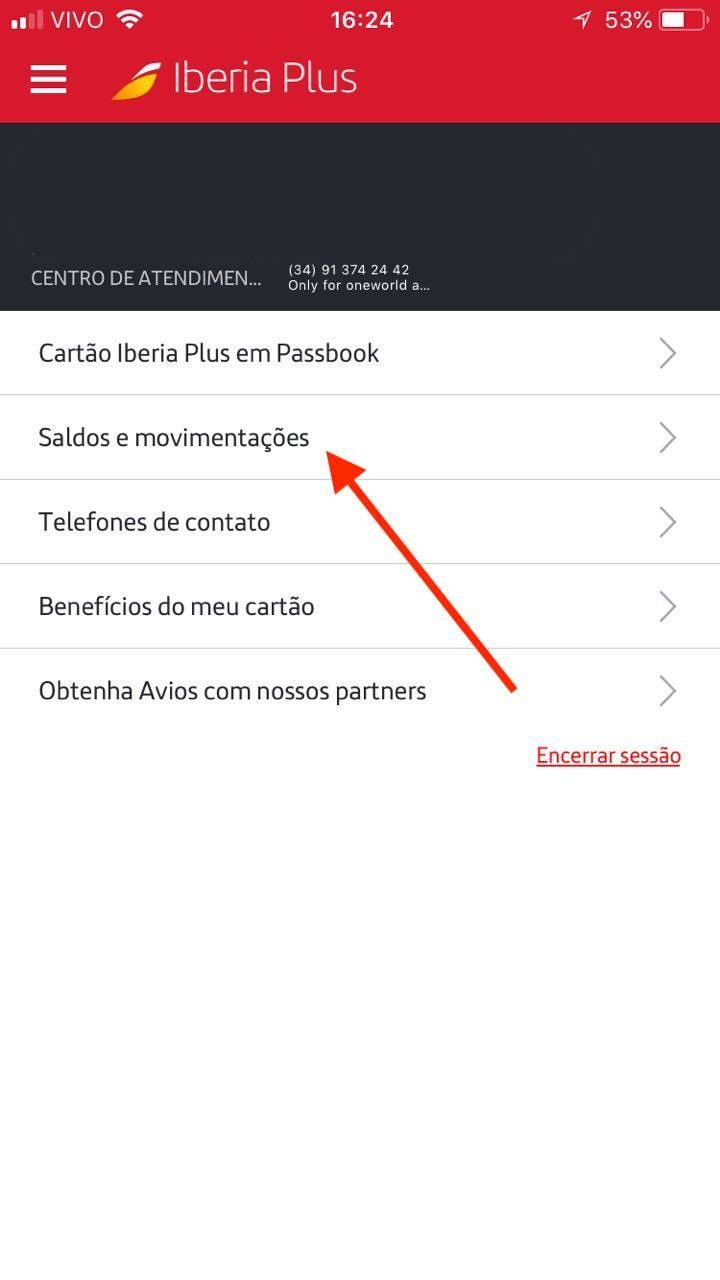Open the hamburger drawer menu
The height and width of the screenshot is (1280, 720).
pyautogui.click(x=48, y=79)
